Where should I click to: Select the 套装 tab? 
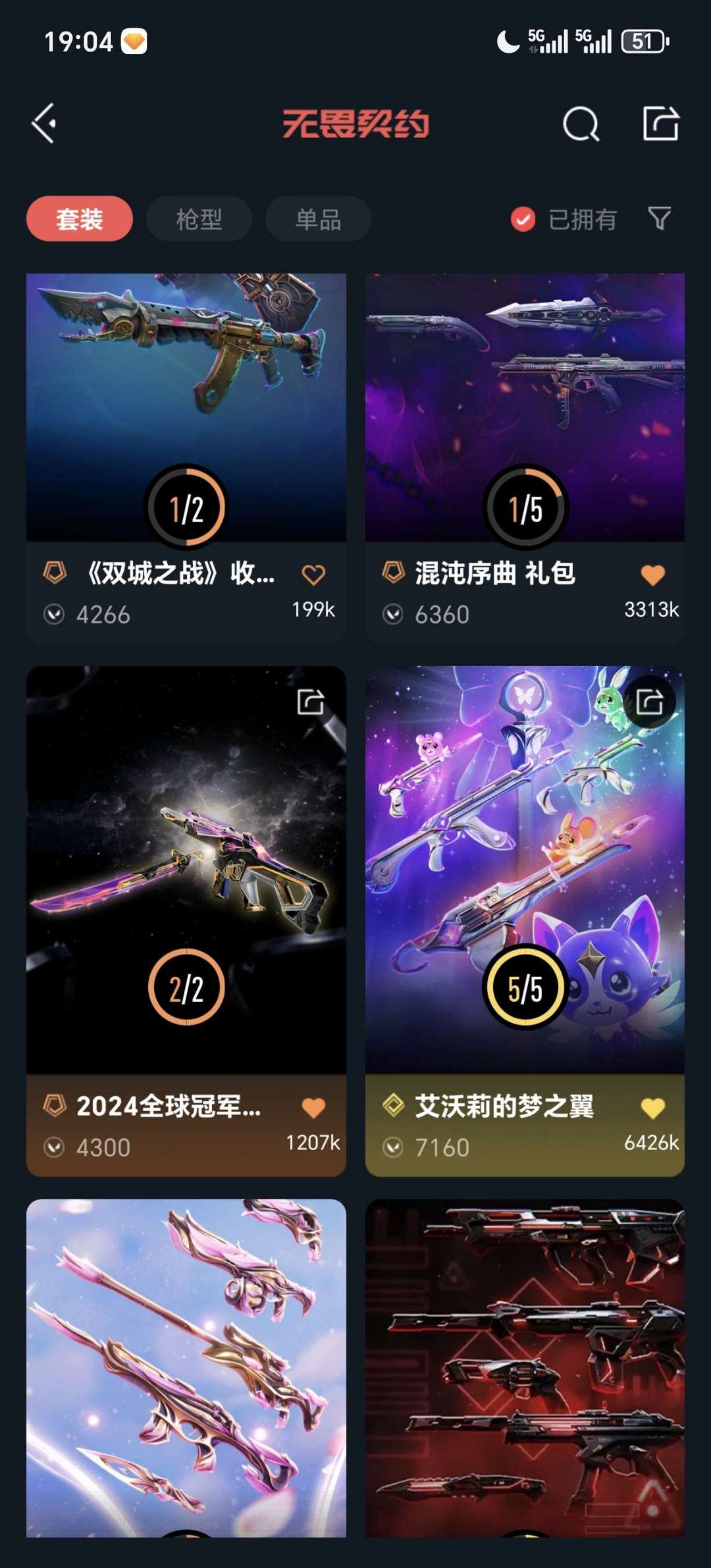(x=80, y=219)
